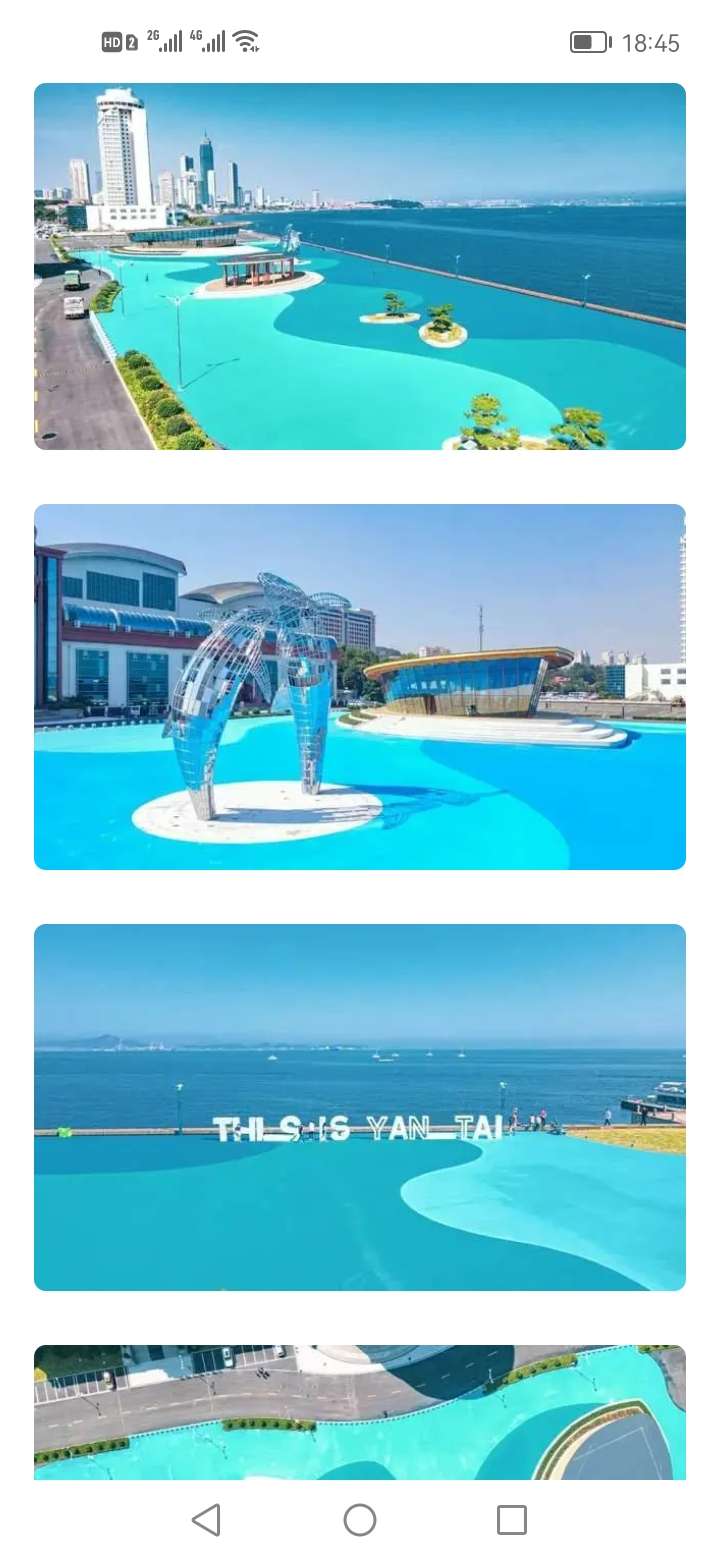Open the aerial coastline skyline photo
720x1560 pixels.
tap(360, 266)
